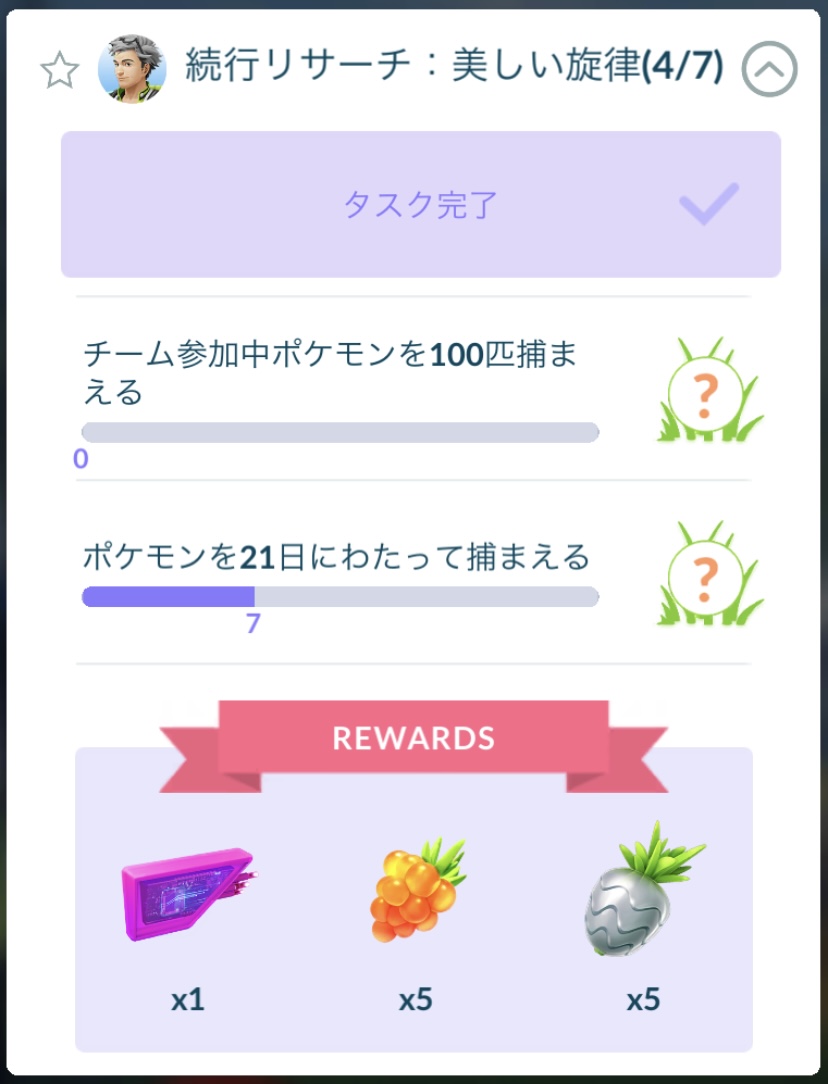The height and width of the screenshot is (1084, 828).
Task: Open the mystery encounter for the 21-day task
Action: click(x=708, y=575)
